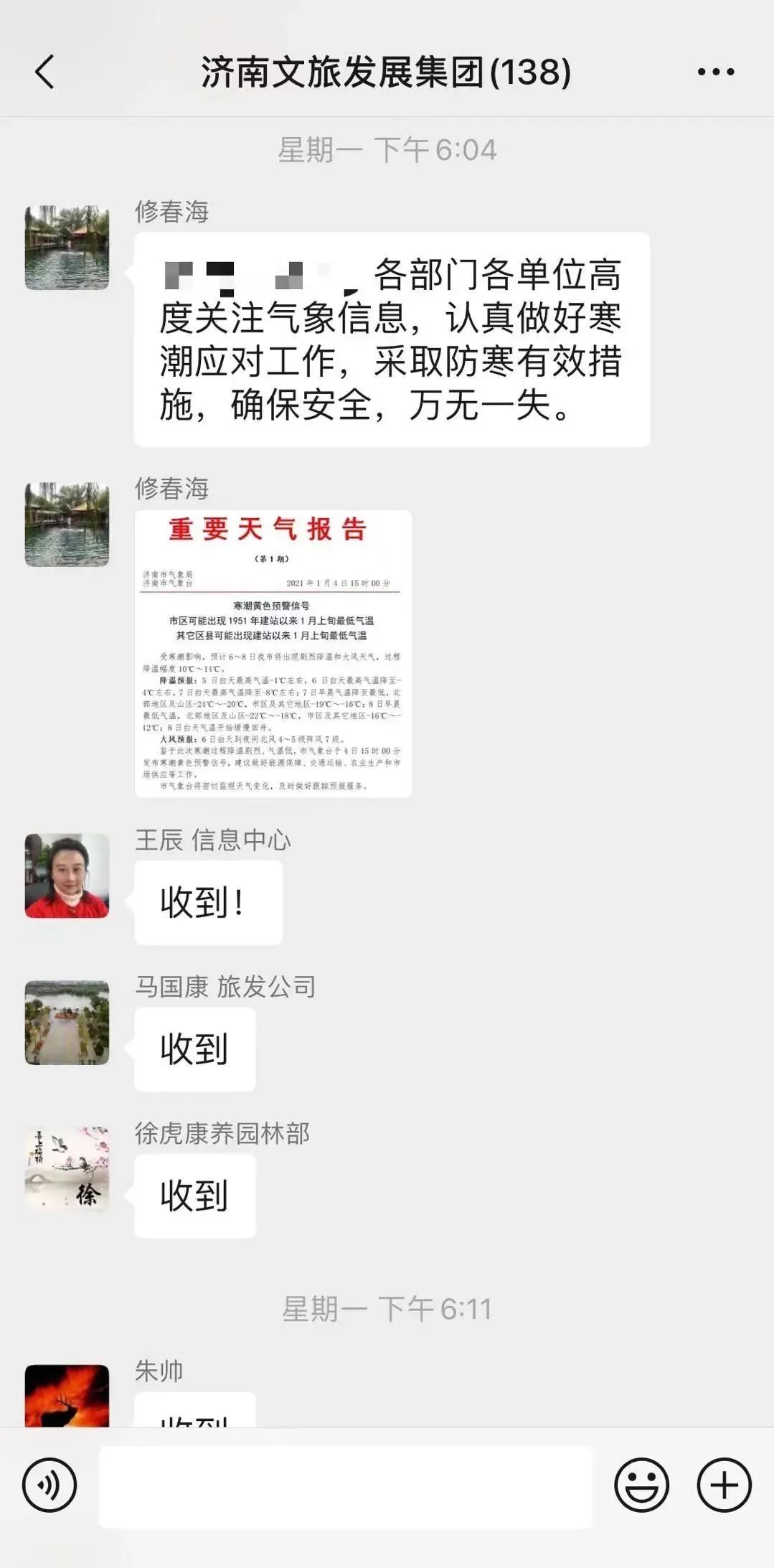774x1568 pixels.
Task: View 王辰 信息中心's profile avatar
Action: (67, 875)
